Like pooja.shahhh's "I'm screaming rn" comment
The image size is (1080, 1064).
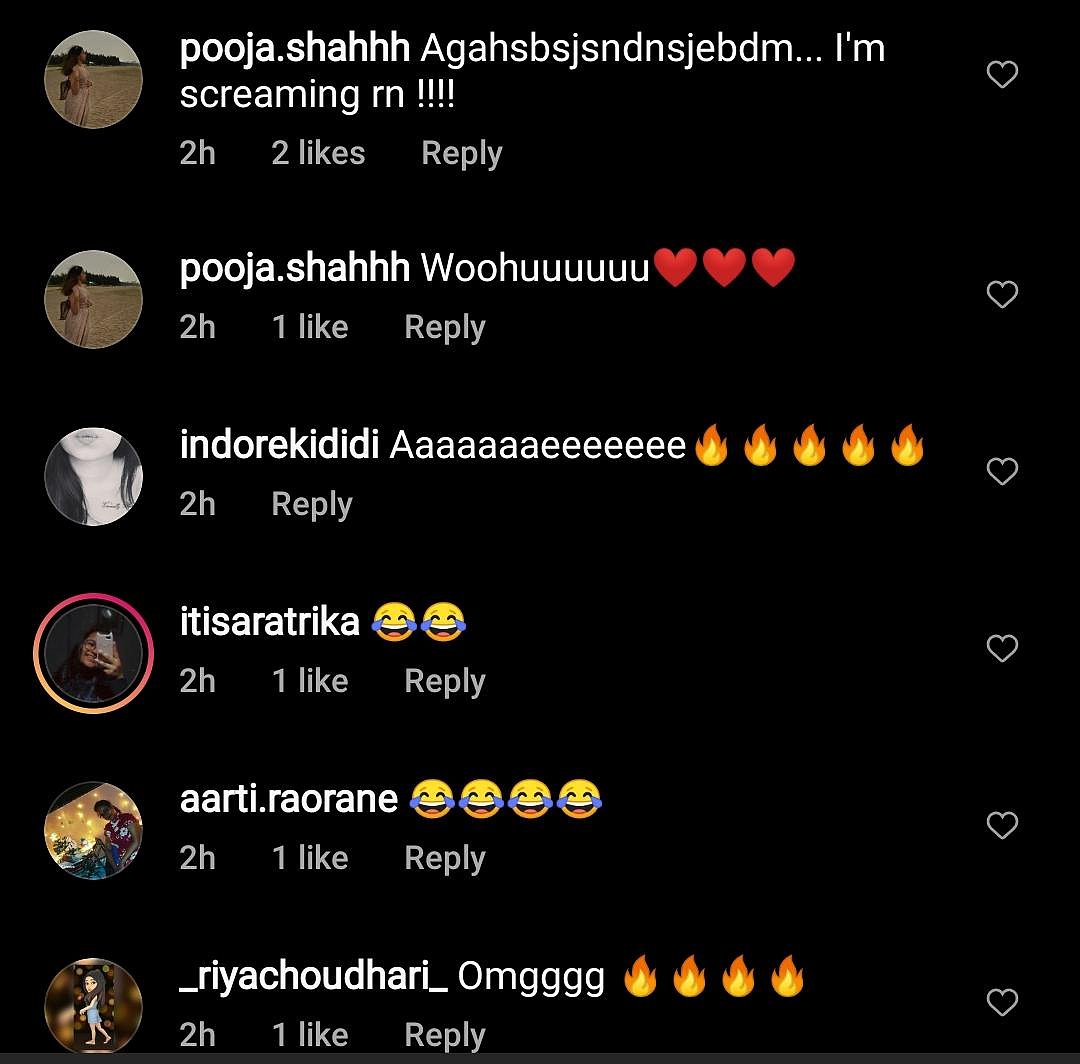(x=1002, y=74)
